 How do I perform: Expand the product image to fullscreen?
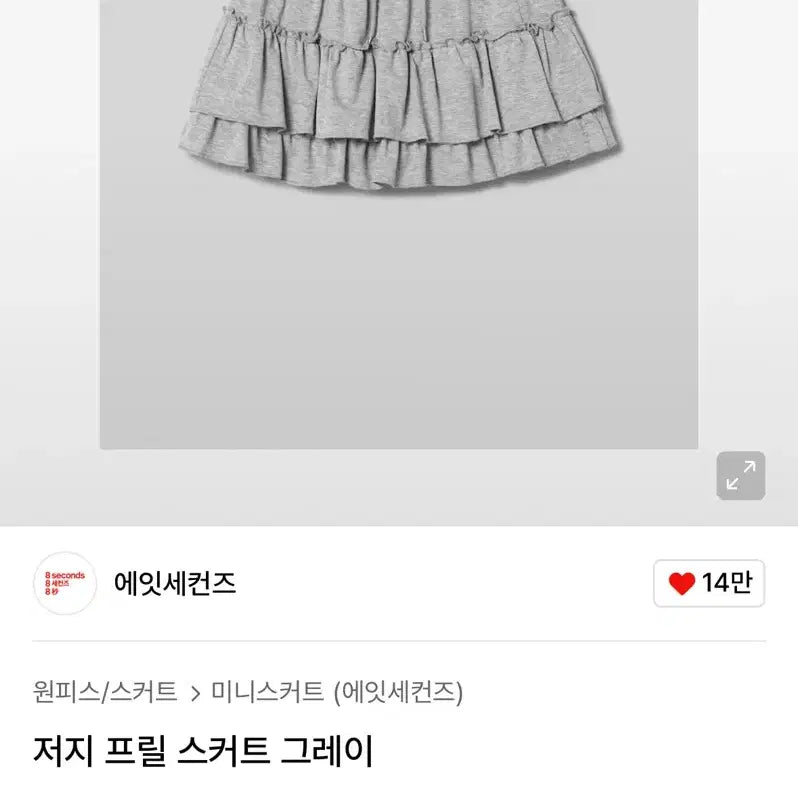(x=740, y=476)
